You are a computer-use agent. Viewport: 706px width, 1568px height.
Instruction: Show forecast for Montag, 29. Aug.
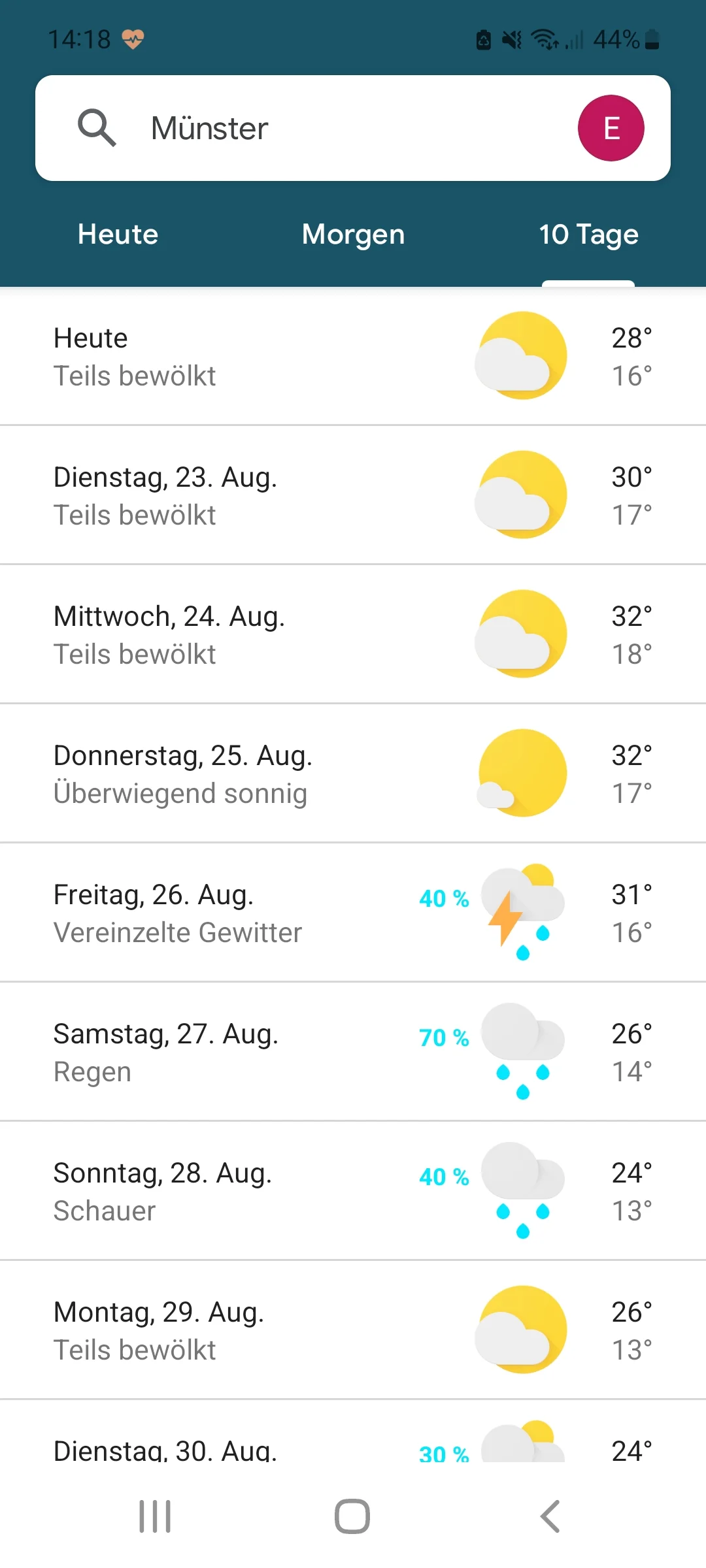pos(353,1330)
